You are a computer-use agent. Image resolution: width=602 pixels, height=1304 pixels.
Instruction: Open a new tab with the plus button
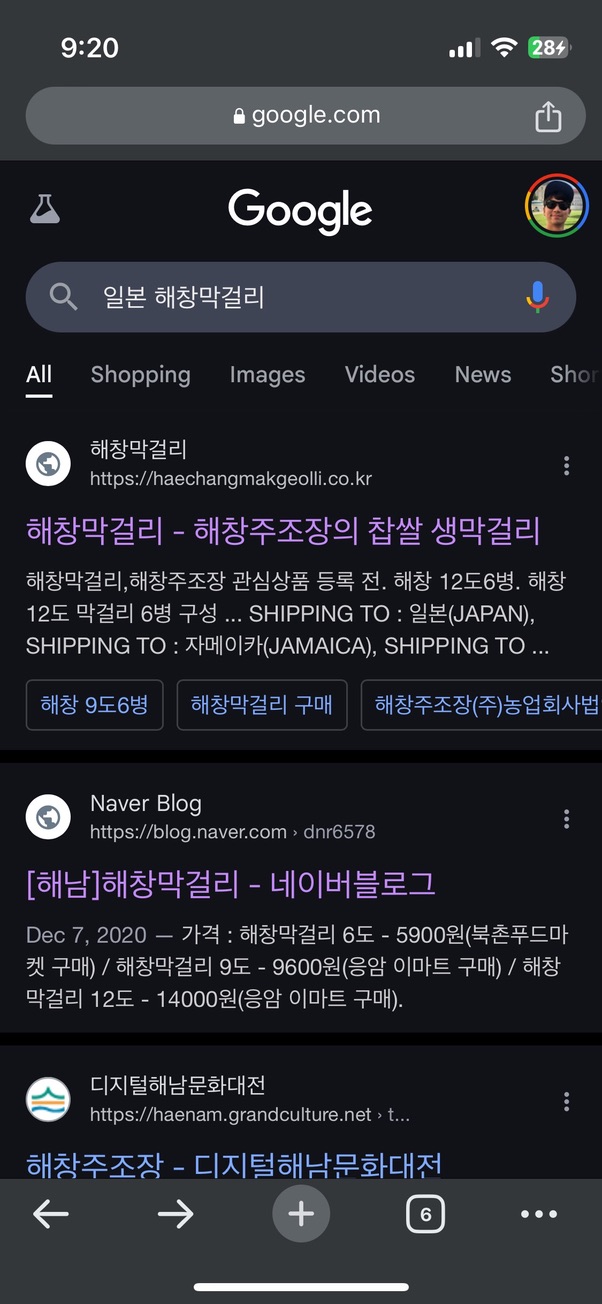[x=301, y=1214]
